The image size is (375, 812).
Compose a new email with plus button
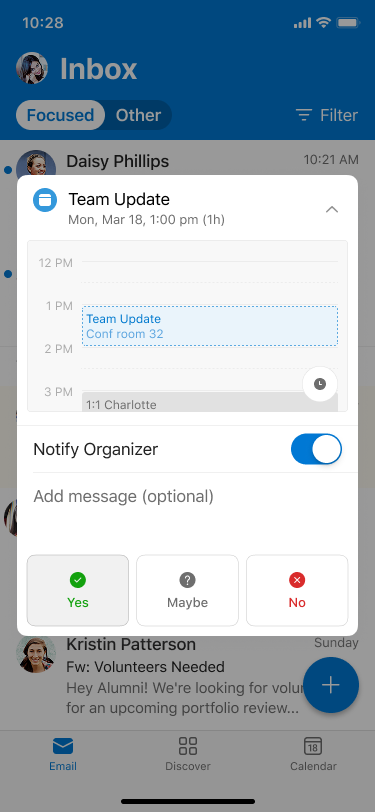pos(331,685)
